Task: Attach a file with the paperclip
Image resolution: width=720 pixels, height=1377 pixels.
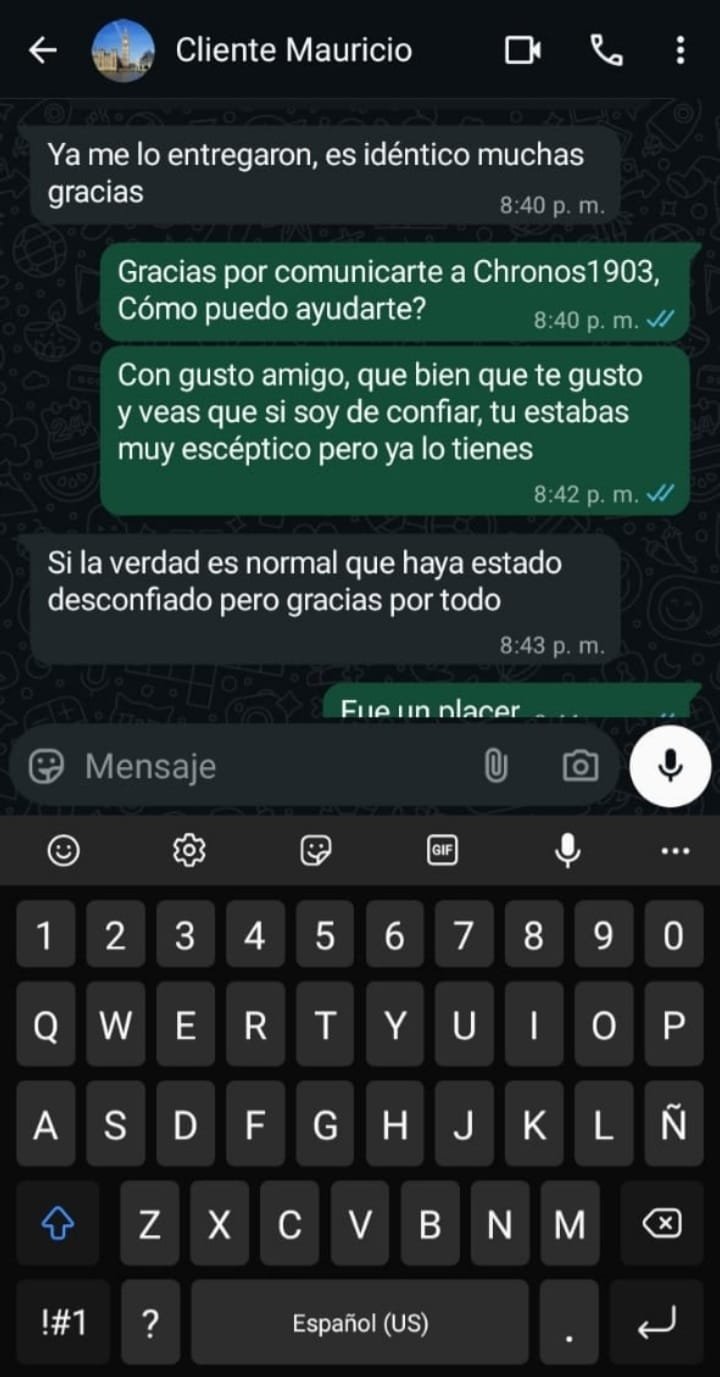Action: (x=495, y=767)
